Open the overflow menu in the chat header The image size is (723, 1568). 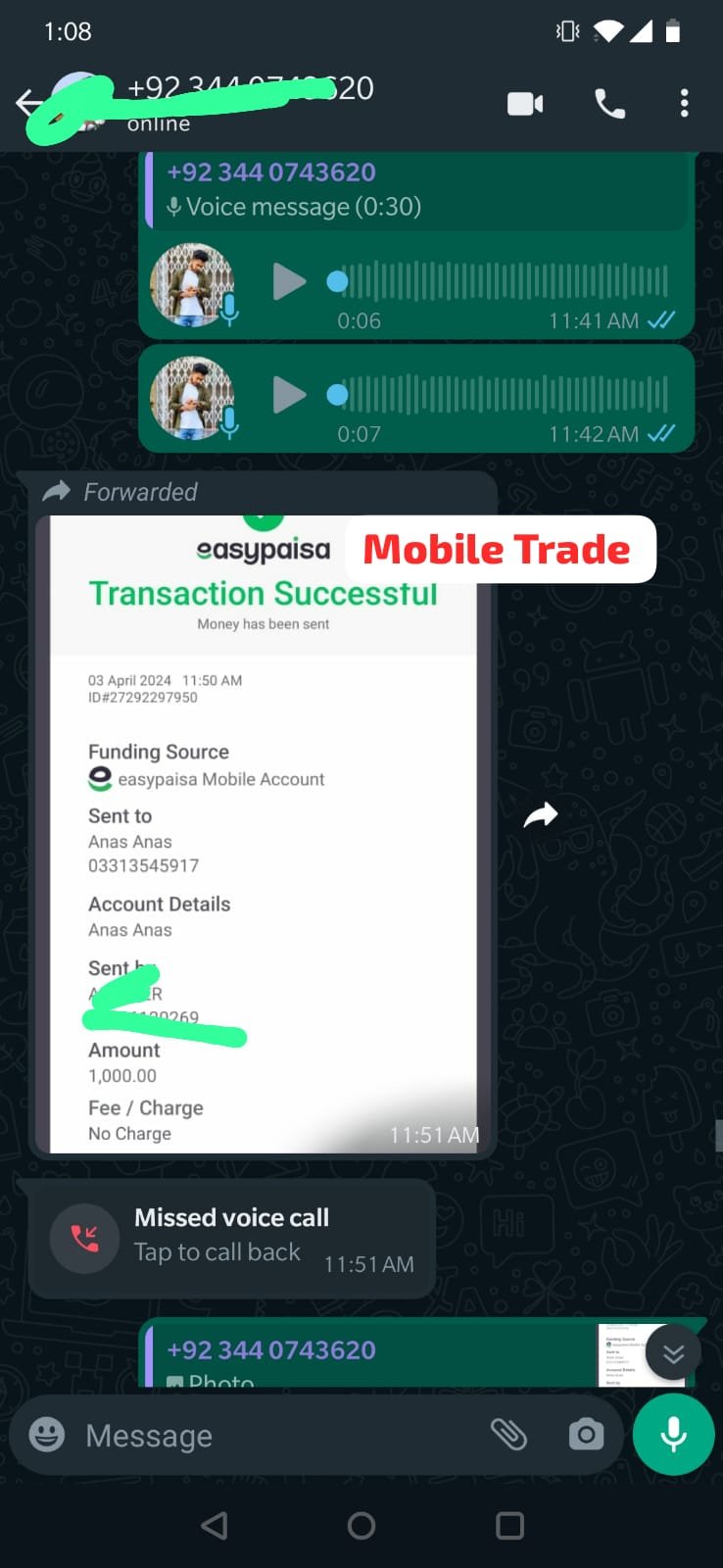[x=684, y=104]
